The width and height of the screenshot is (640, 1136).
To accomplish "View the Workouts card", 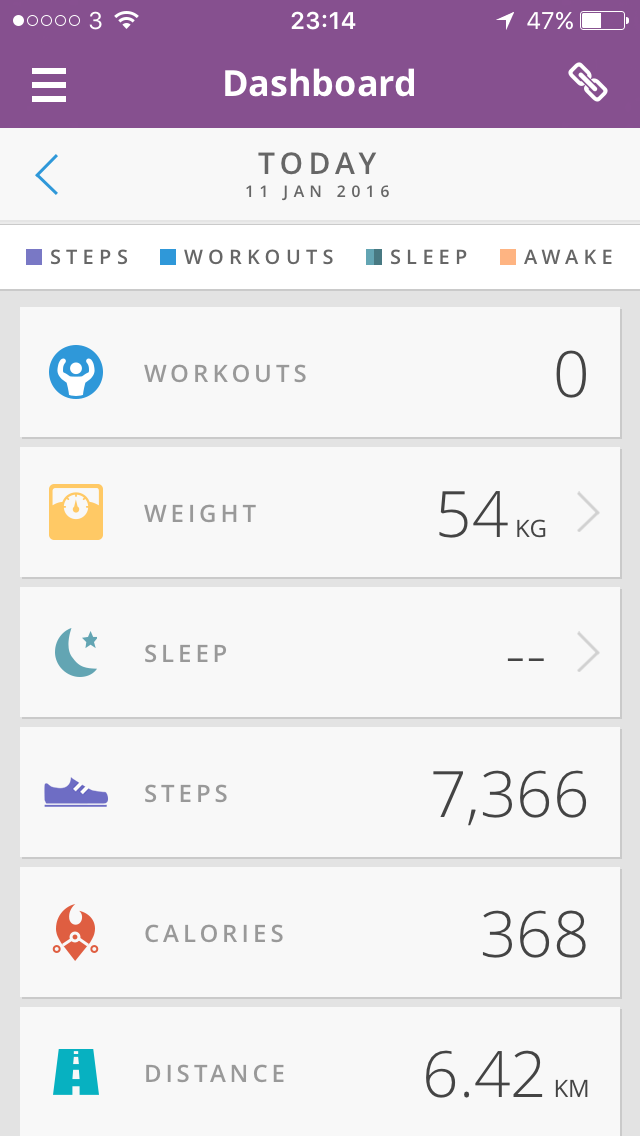I will click(x=320, y=373).
